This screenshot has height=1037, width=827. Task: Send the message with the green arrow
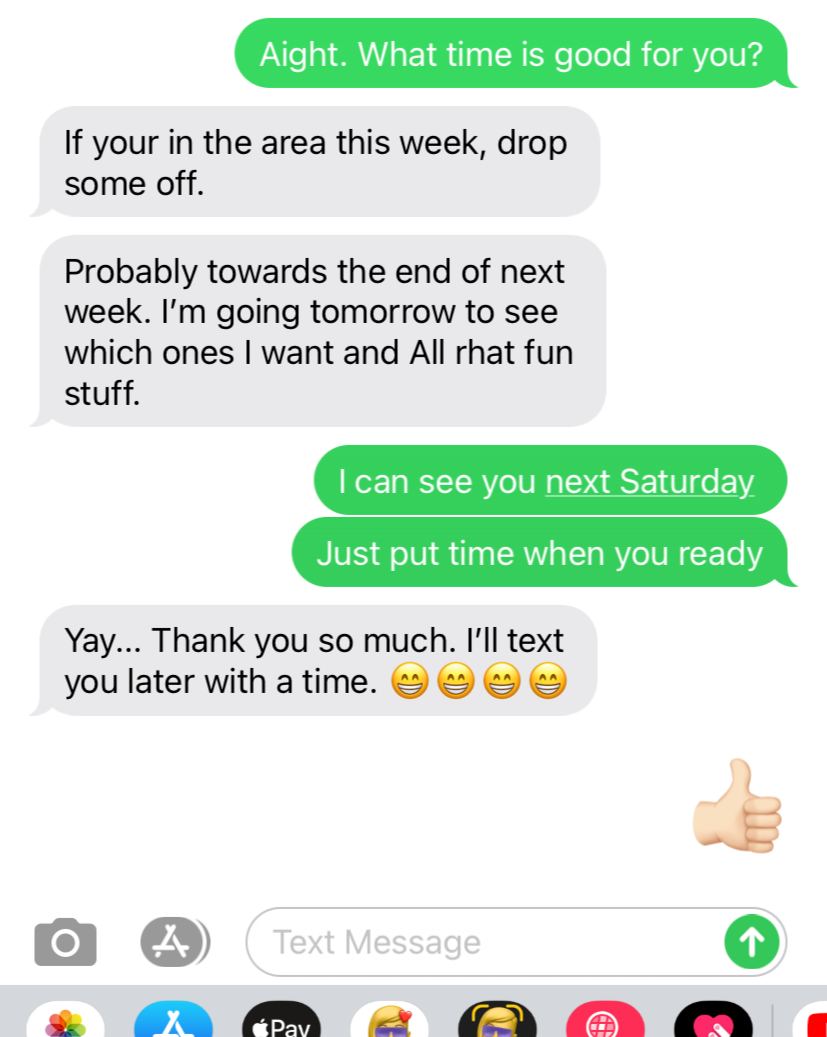(751, 941)
